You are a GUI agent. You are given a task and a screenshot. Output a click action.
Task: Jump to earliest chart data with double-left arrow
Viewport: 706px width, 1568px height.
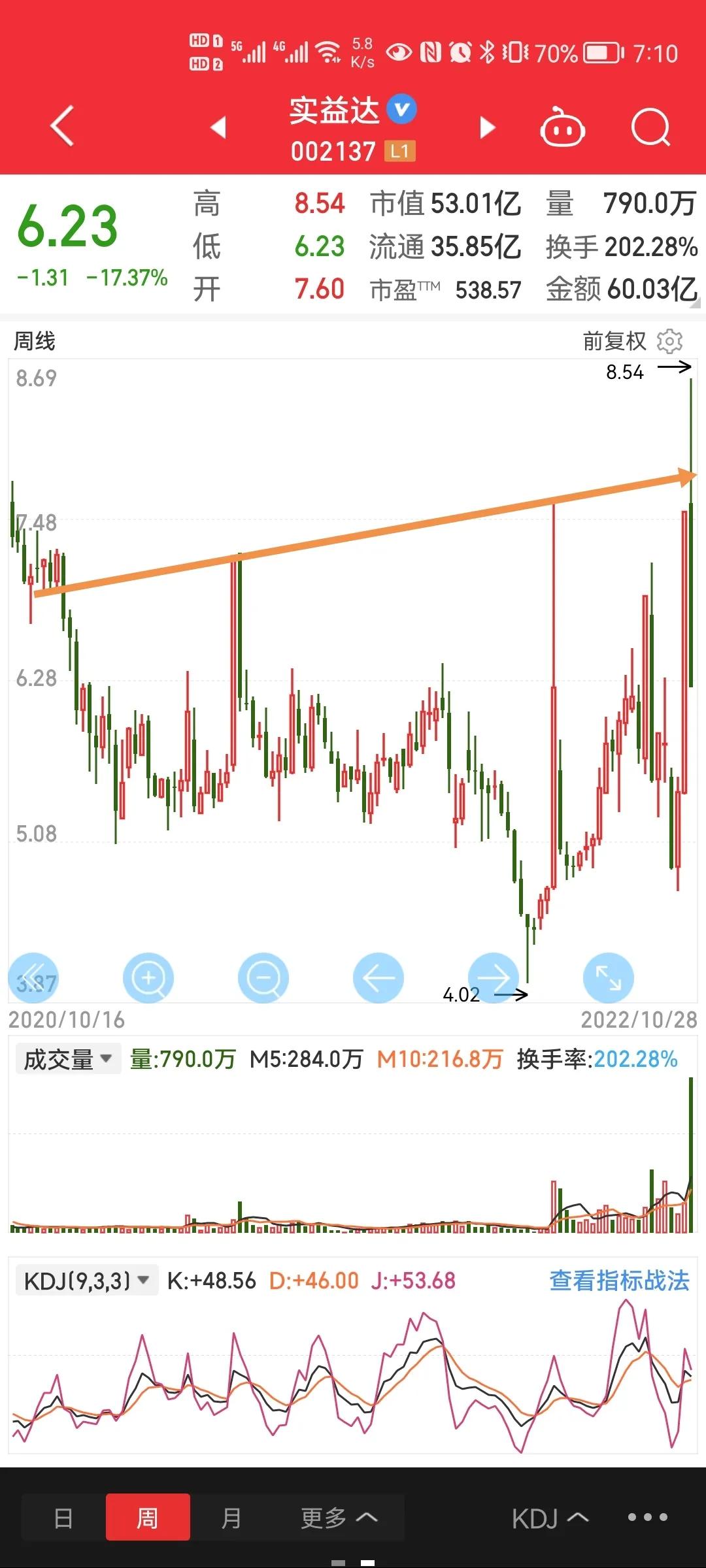33,978
